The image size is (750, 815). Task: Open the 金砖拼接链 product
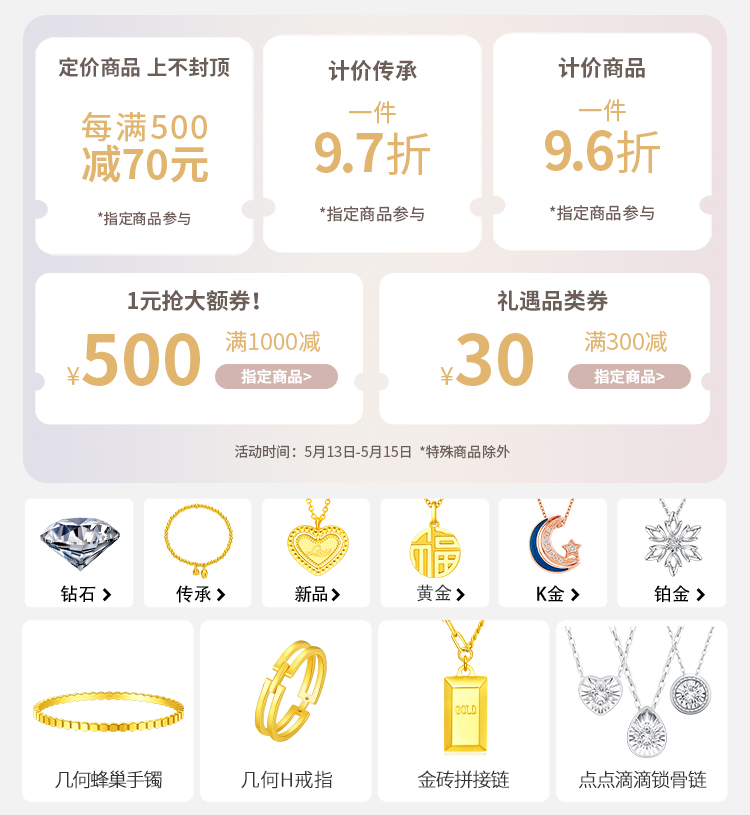click(x=463, y=710)
